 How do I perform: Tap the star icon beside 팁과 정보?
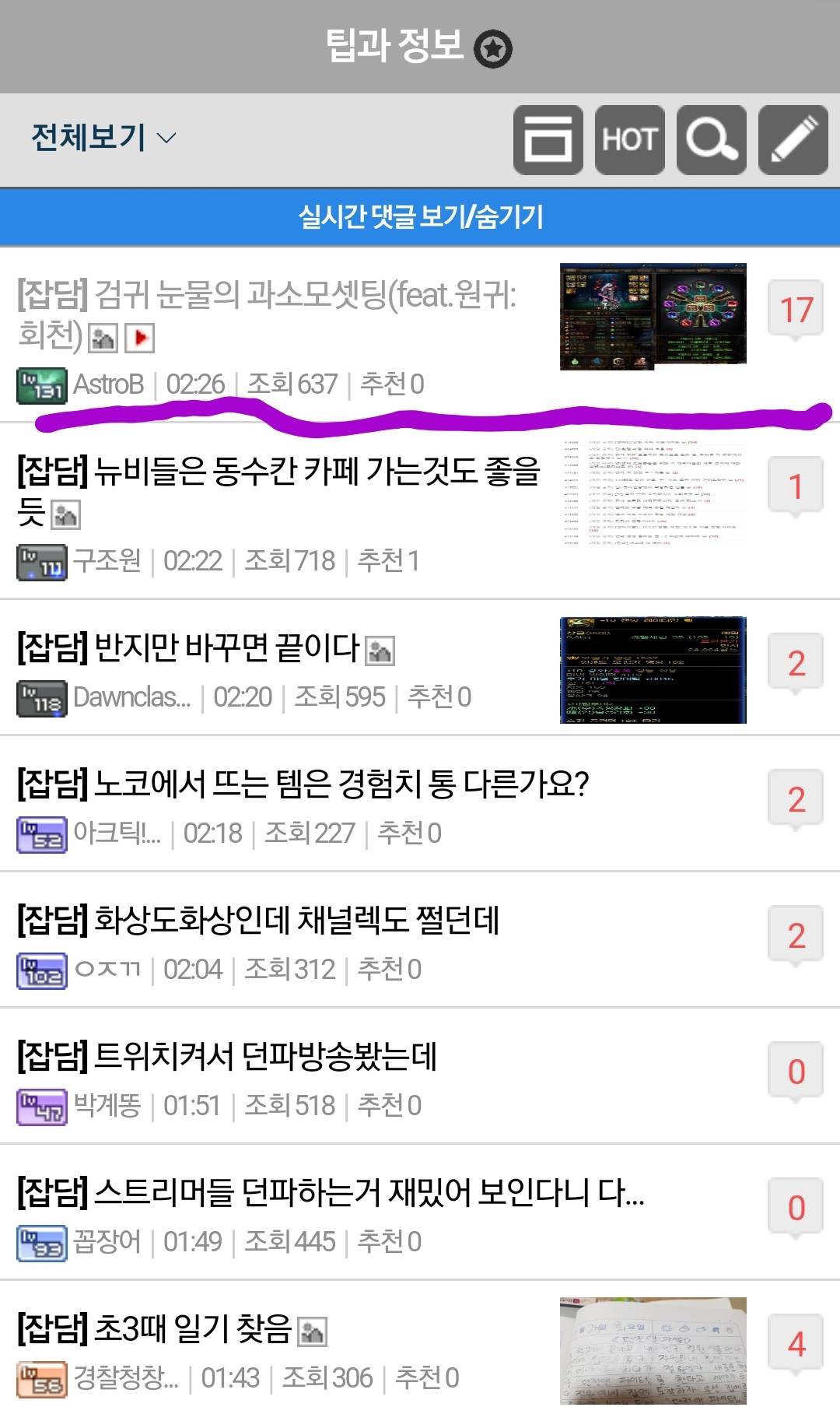pyautogui.click(x=493, y=49)
